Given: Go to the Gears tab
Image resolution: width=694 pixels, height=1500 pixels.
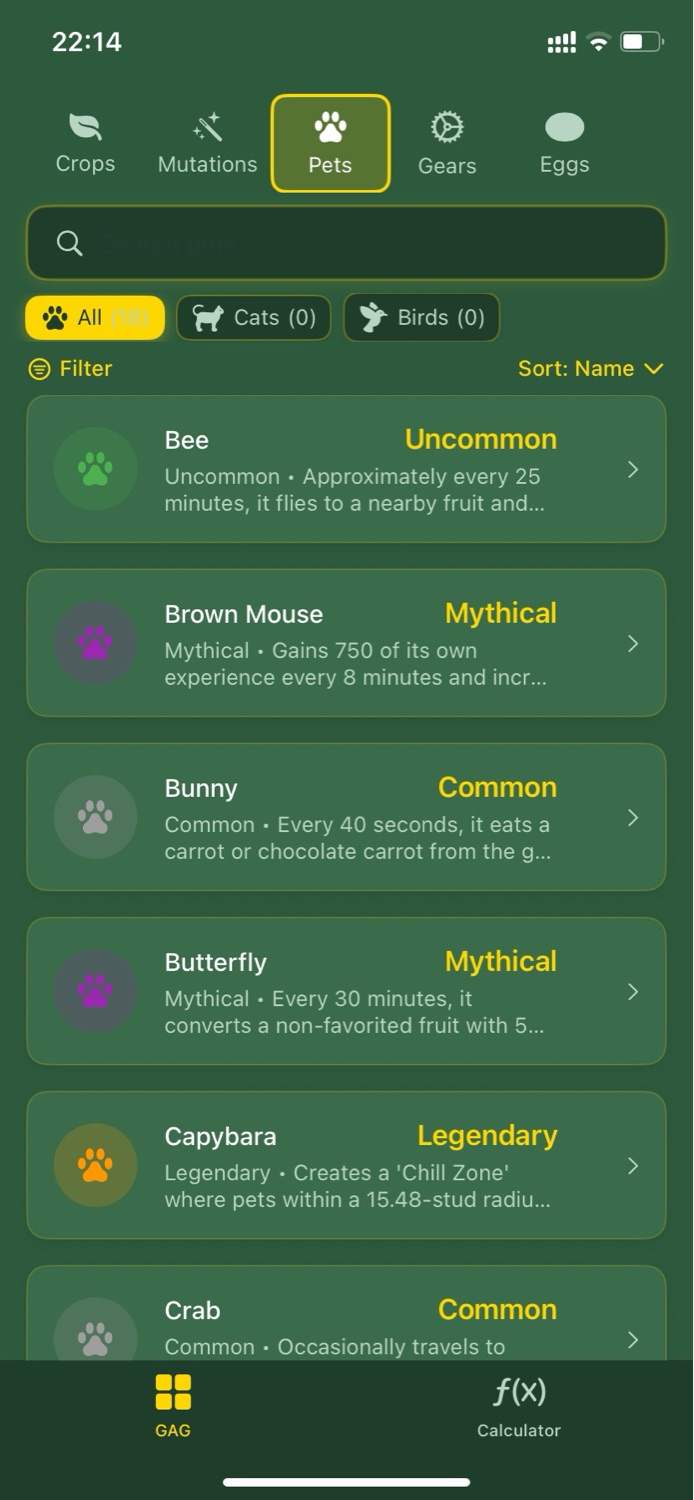Looking at the screenshot, I should 447,144.
